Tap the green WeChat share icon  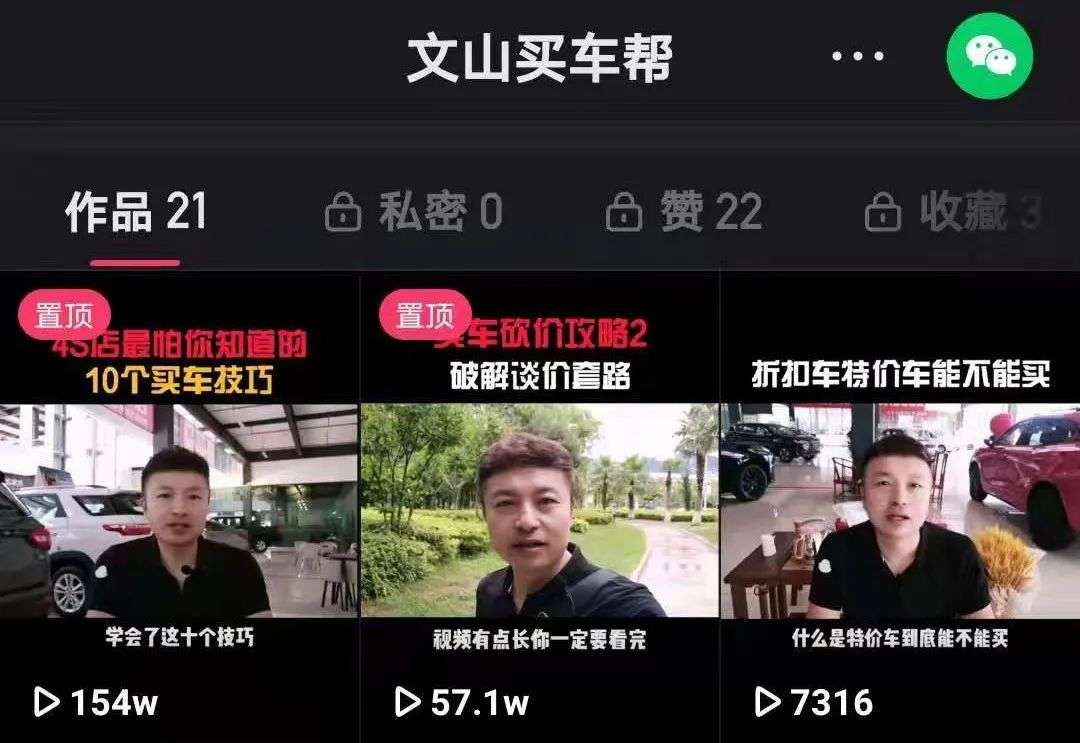point(989,56)
